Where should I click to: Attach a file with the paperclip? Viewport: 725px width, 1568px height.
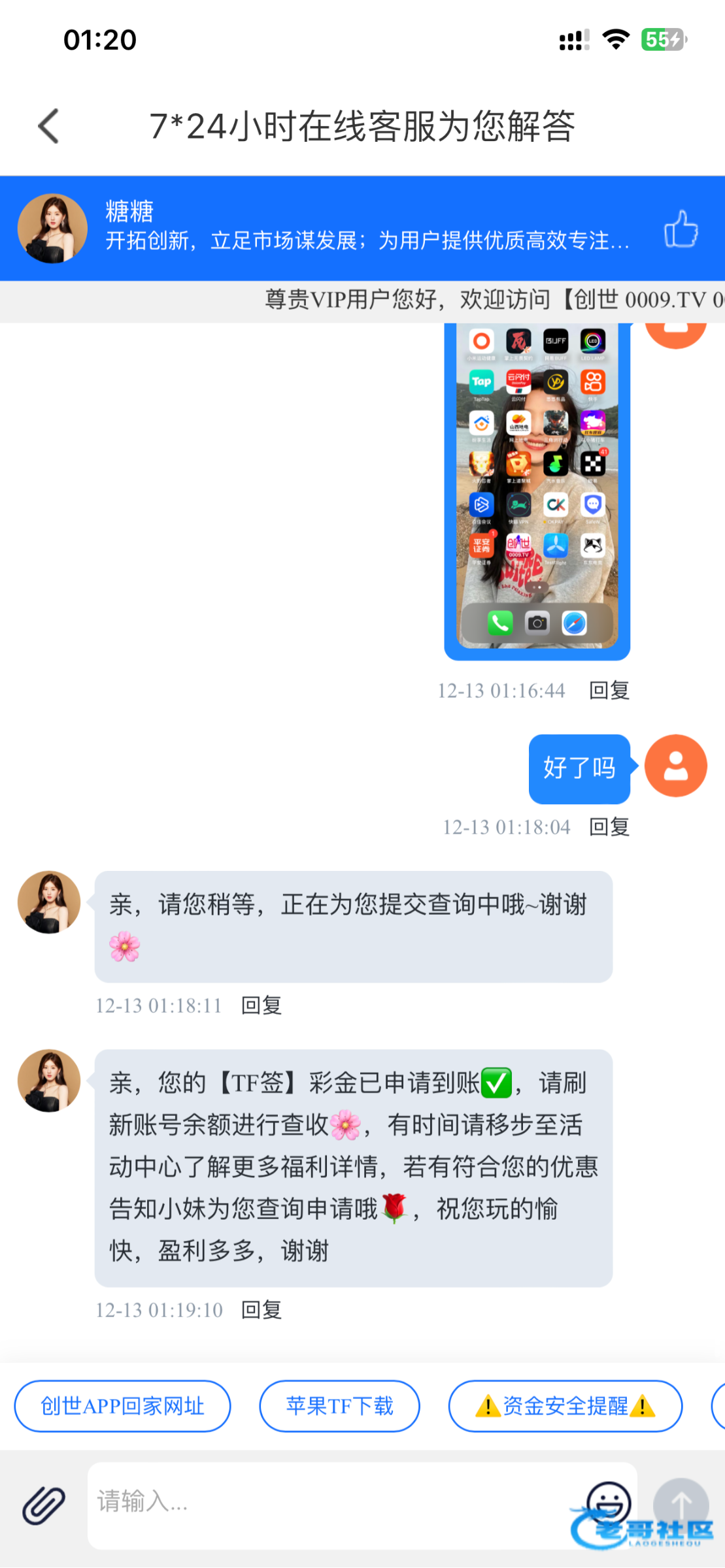[x=44, y=1505]
